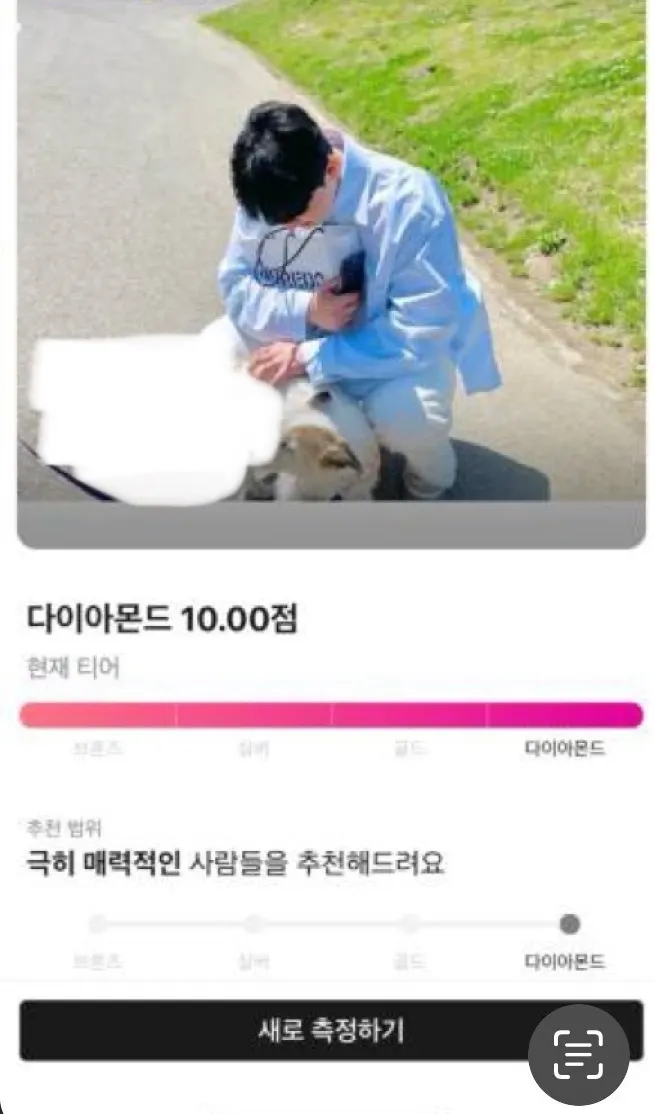
Task: Tap the text scan floating icon
Action: (x=579, y=1053)
